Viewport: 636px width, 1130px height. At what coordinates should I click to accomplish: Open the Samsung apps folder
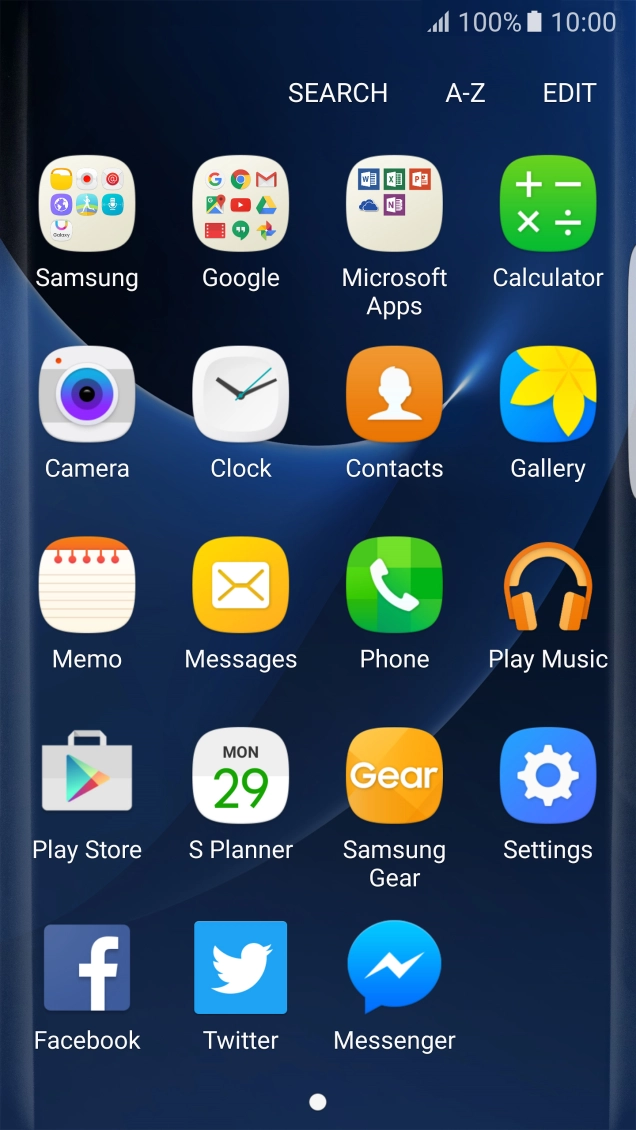point(87,204)
